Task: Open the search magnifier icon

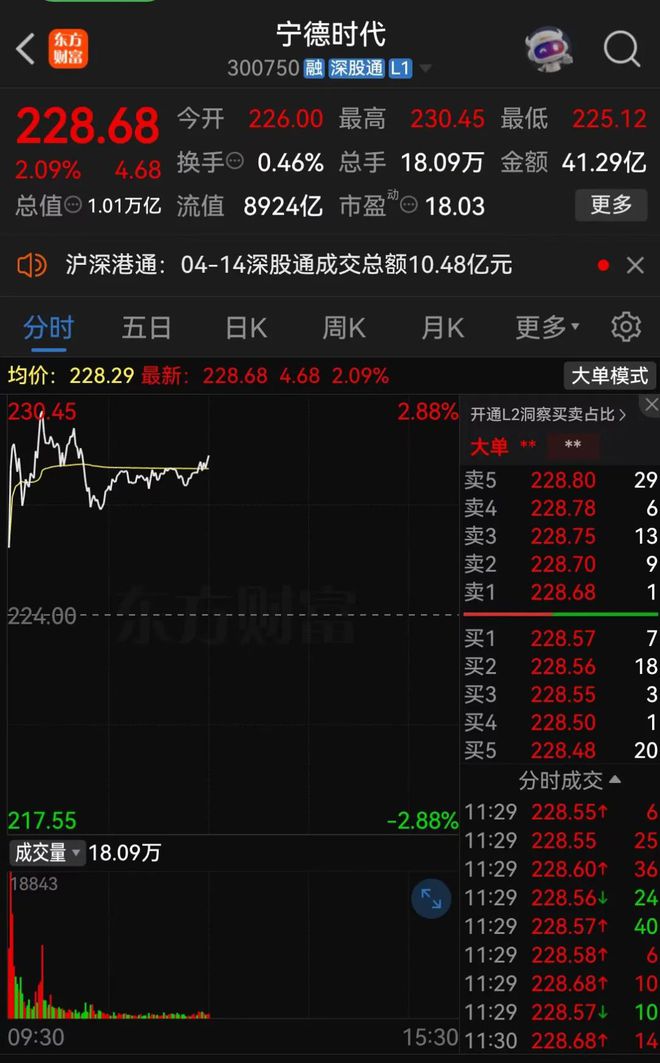Action: click(621, 48)
